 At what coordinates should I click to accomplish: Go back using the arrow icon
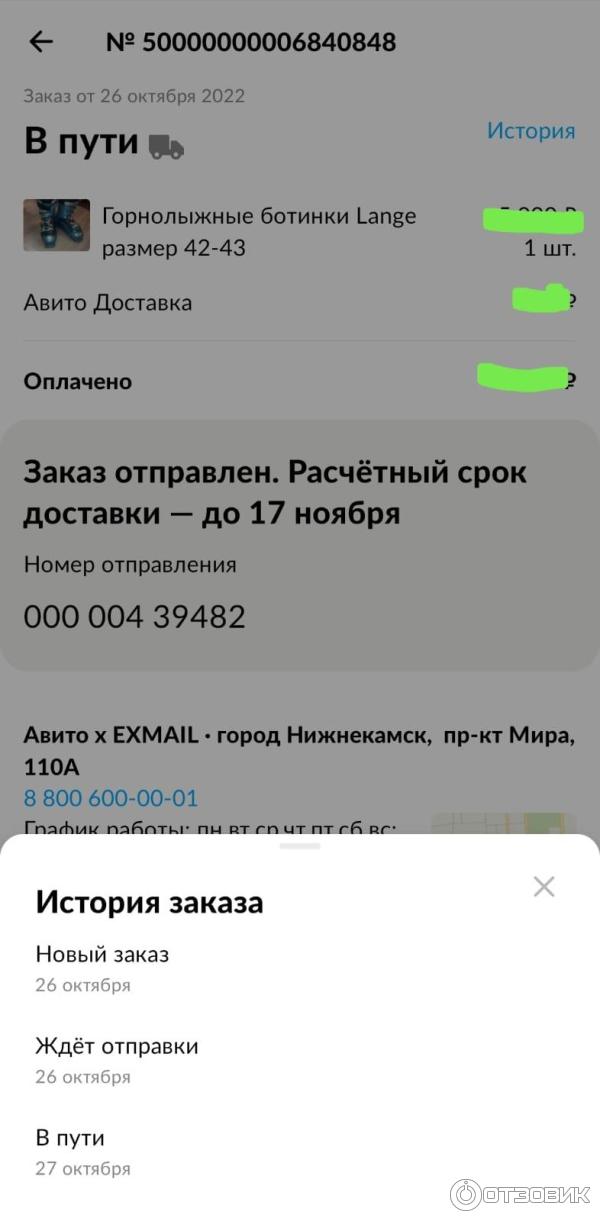42,42
